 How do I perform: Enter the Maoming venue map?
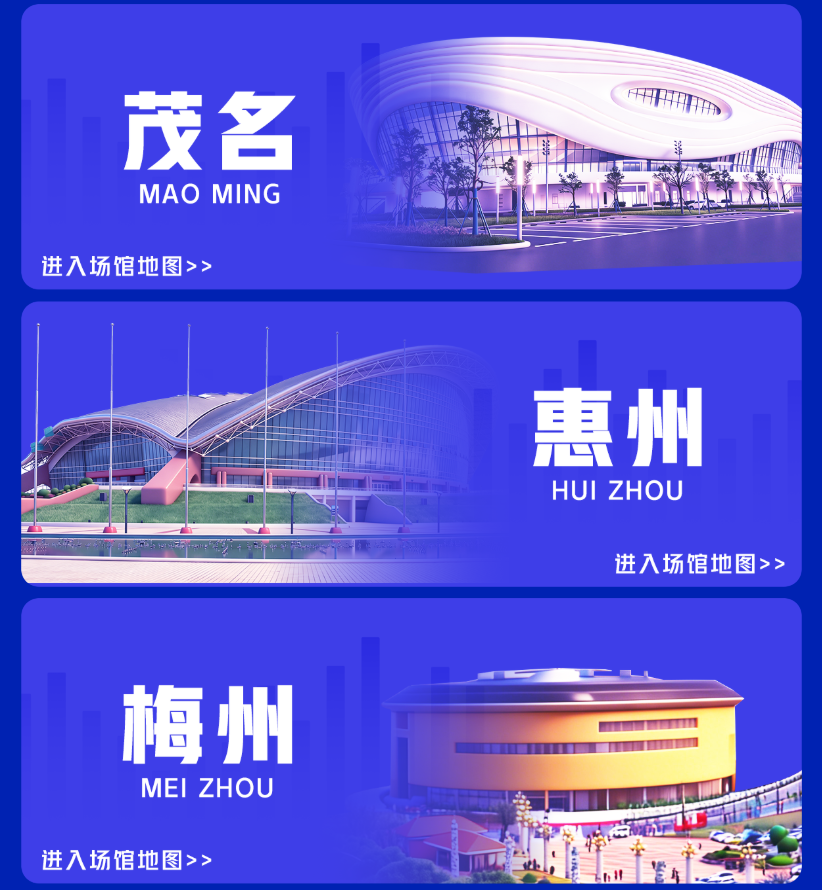pos(127,266)
